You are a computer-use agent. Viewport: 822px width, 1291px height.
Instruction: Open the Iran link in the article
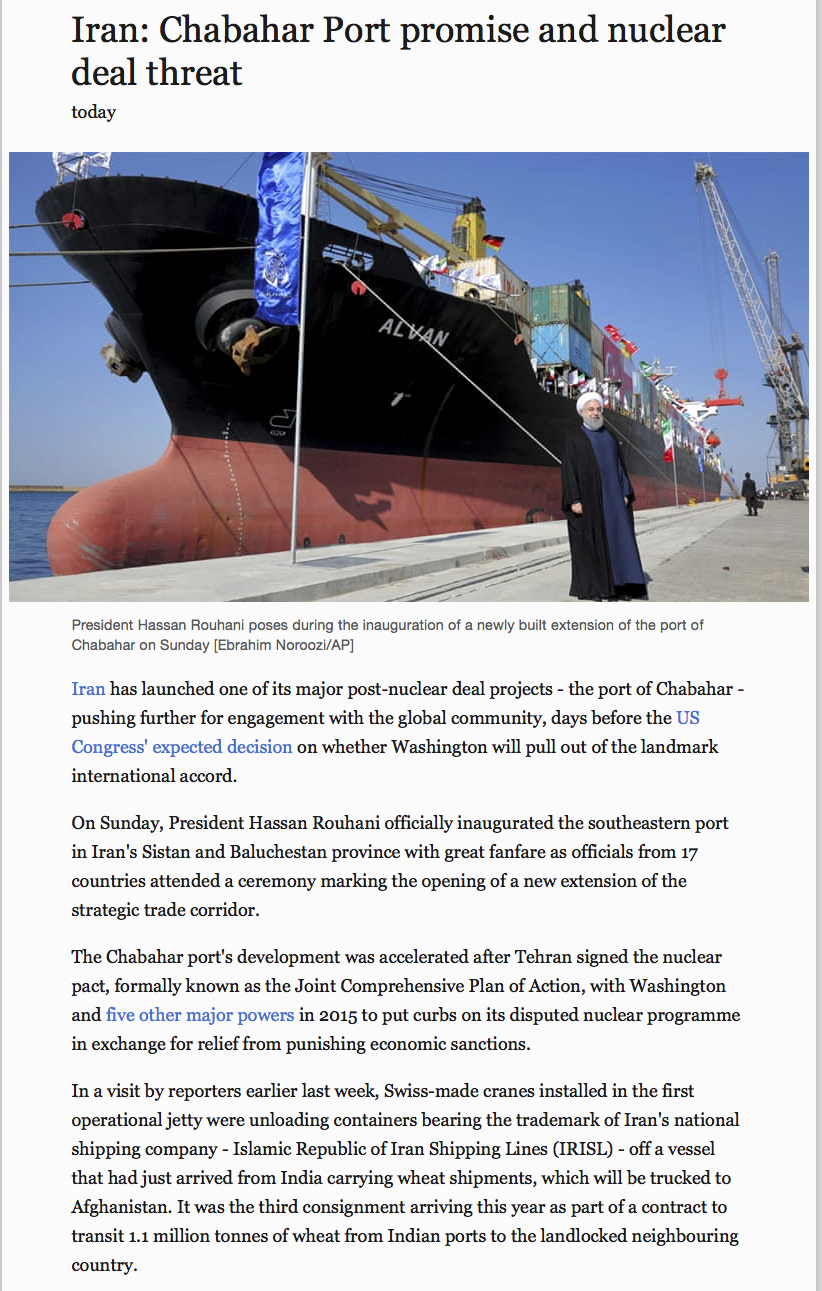[x=88, y=689]
